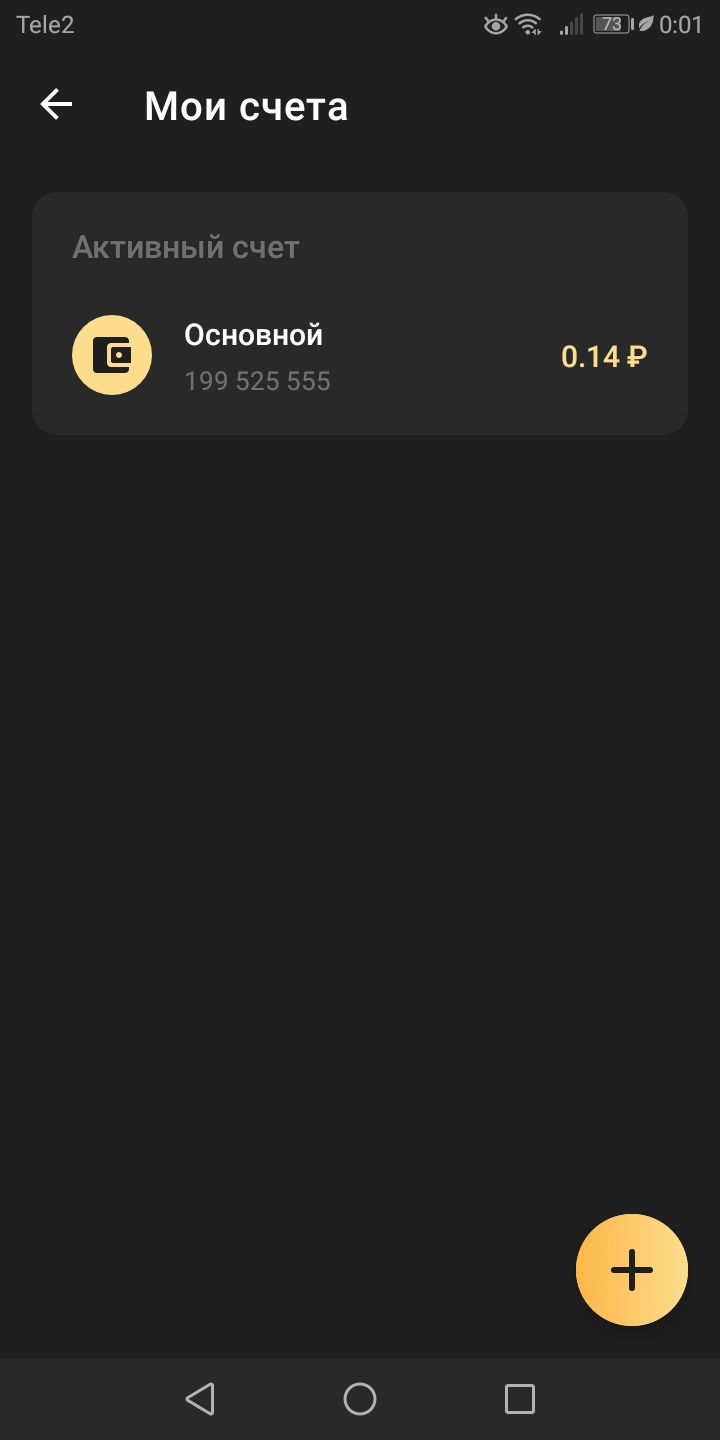Tap the eye comfort icon in status bar
Image resolution: width=720 pixels, height=1440 pixels.
pos(496,25)
